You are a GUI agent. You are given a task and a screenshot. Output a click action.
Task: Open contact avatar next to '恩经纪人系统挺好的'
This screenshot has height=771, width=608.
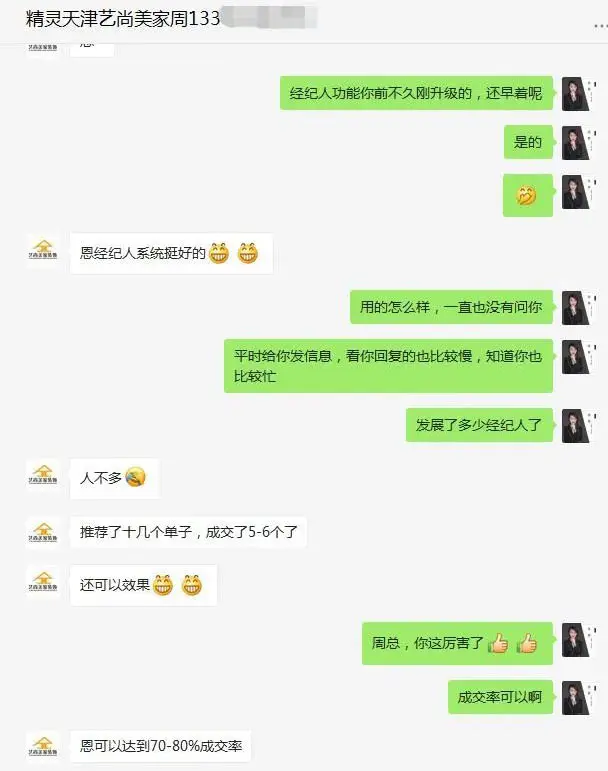point(43,252)
